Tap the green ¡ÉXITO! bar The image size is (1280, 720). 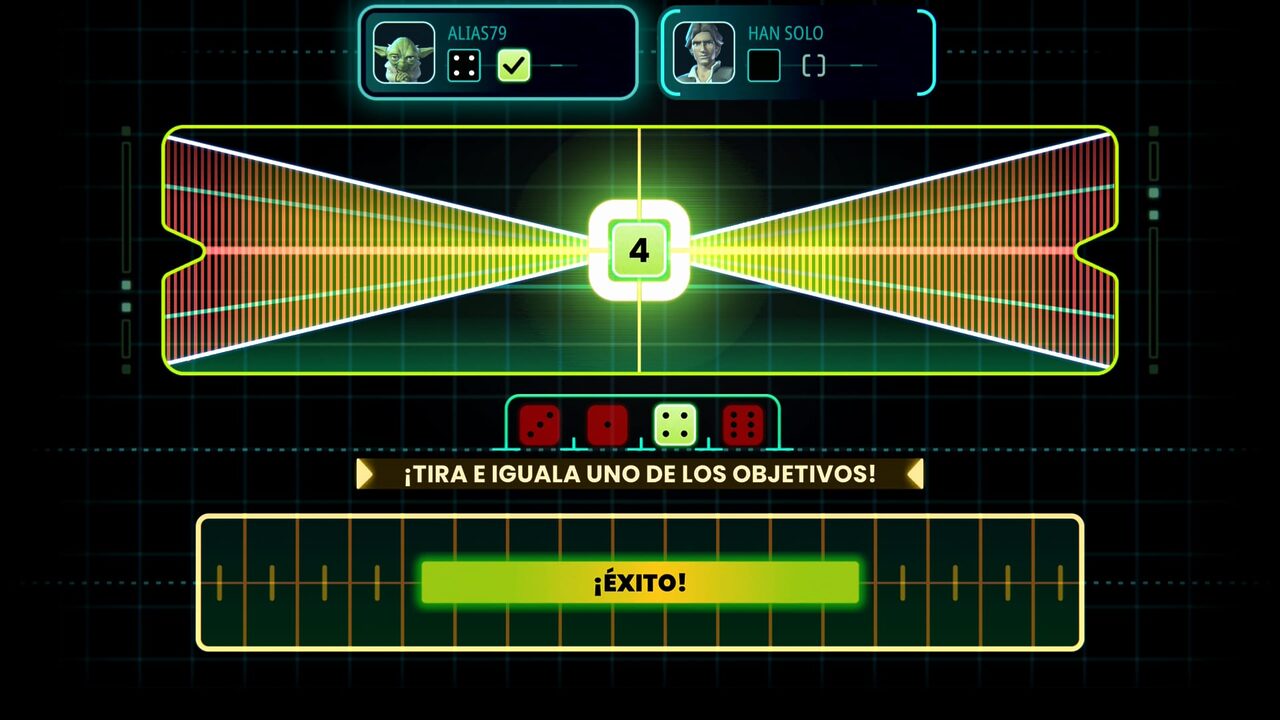click(x=640, y=582)
